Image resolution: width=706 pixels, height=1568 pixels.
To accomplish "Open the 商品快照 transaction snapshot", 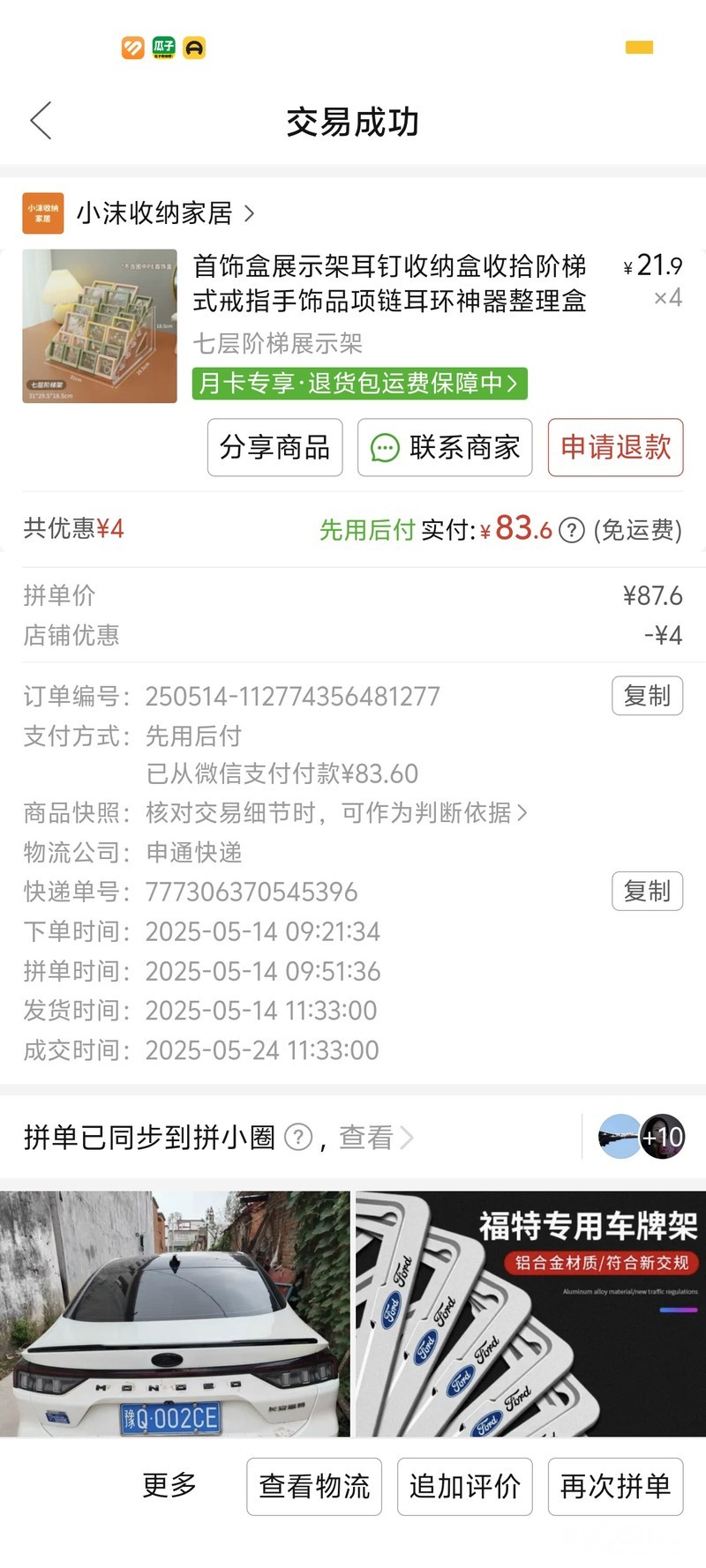I will (x=335, y=812).
